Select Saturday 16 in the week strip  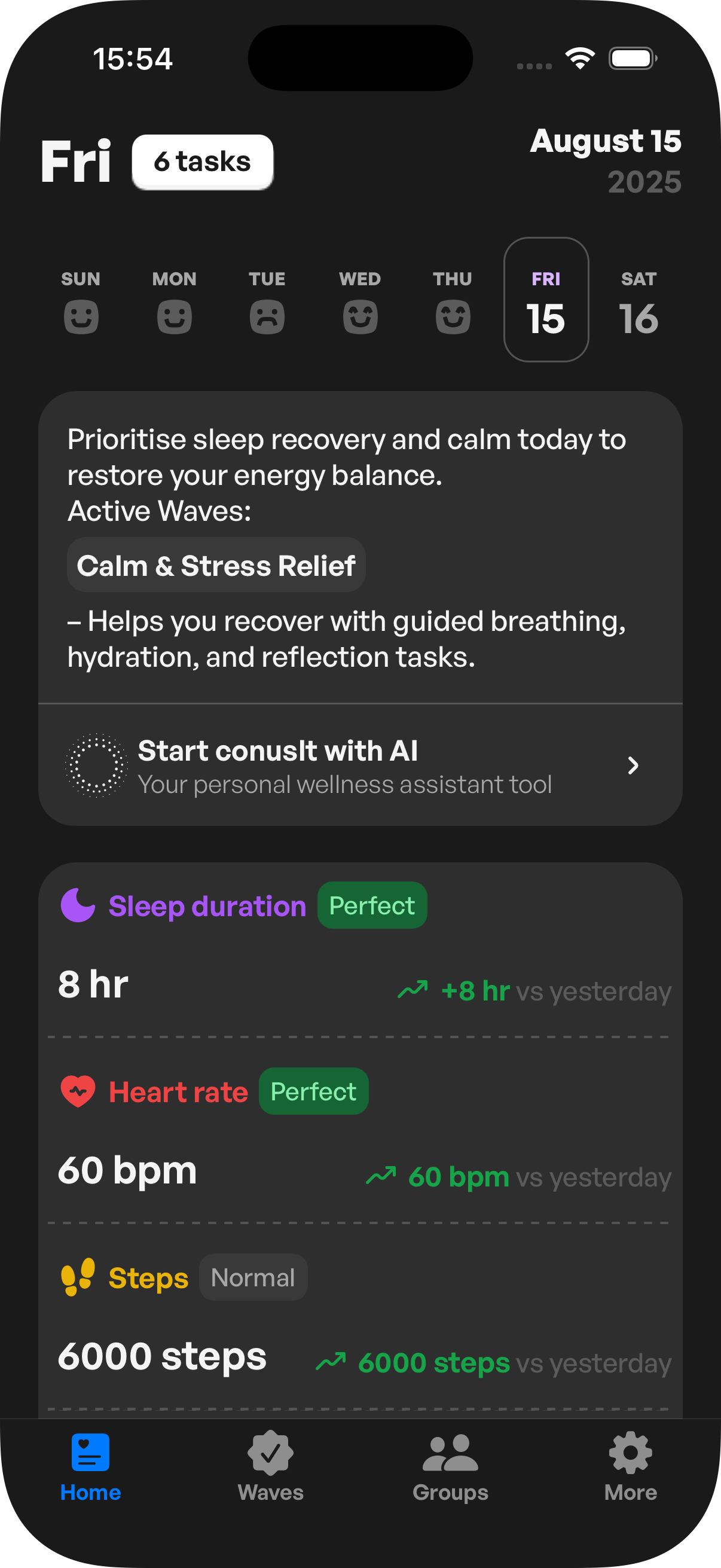click(x=638, y=303)
